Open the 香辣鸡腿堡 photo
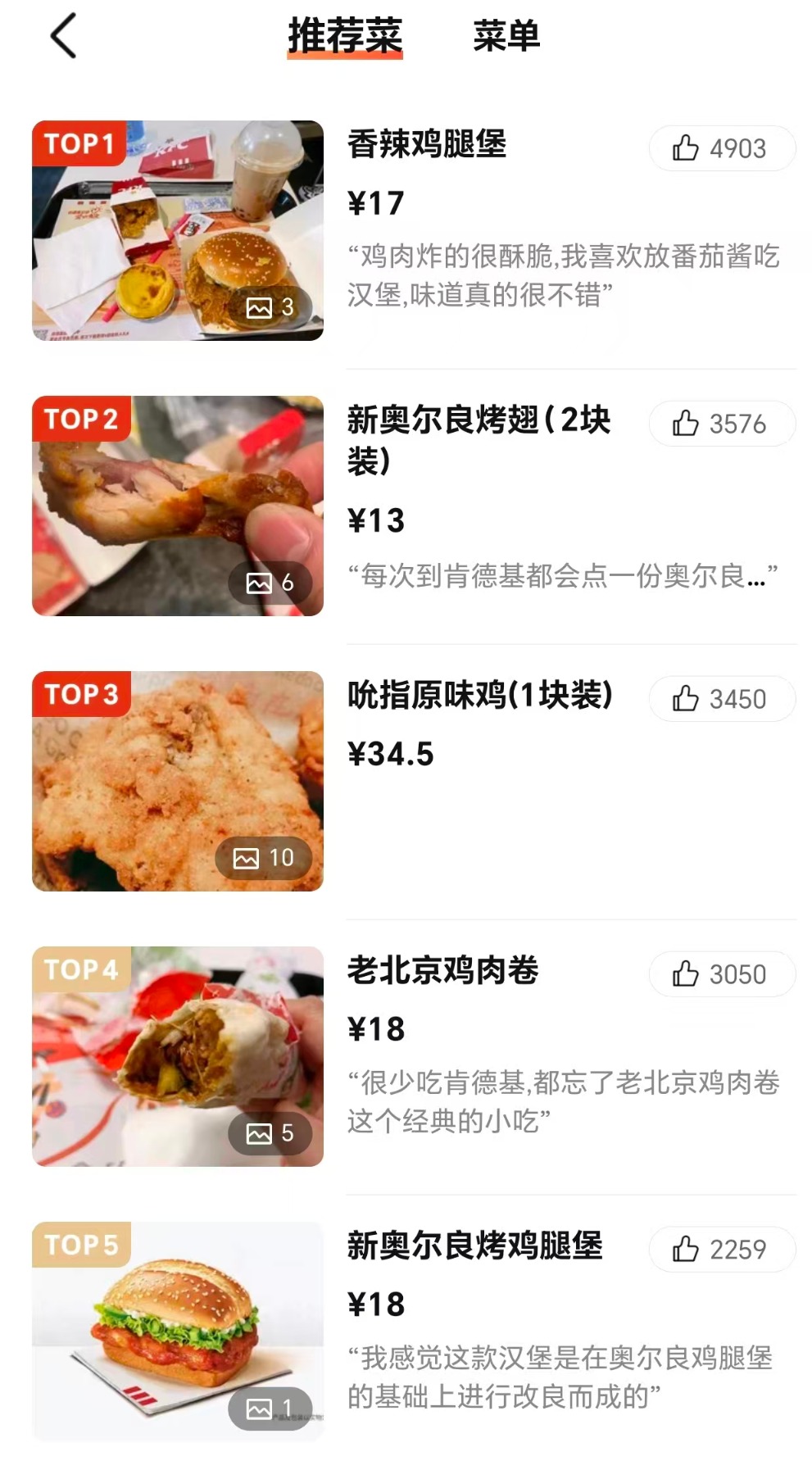This screenshot has width=812, height=1461. click(x=178, y=230)
